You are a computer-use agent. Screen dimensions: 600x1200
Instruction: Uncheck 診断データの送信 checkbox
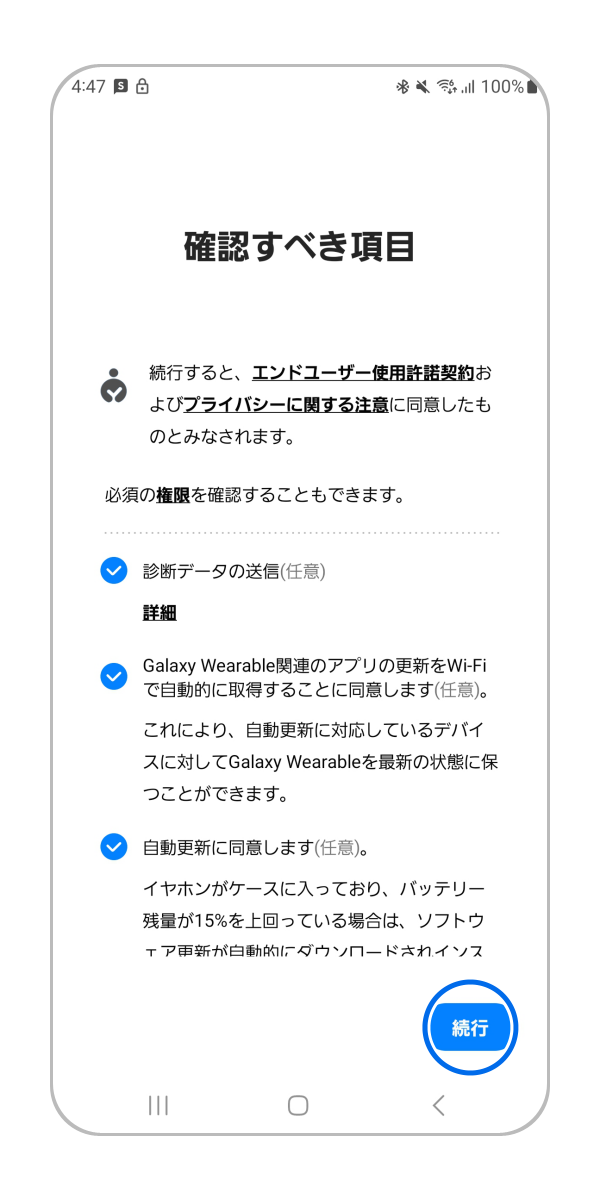(114, 571)
